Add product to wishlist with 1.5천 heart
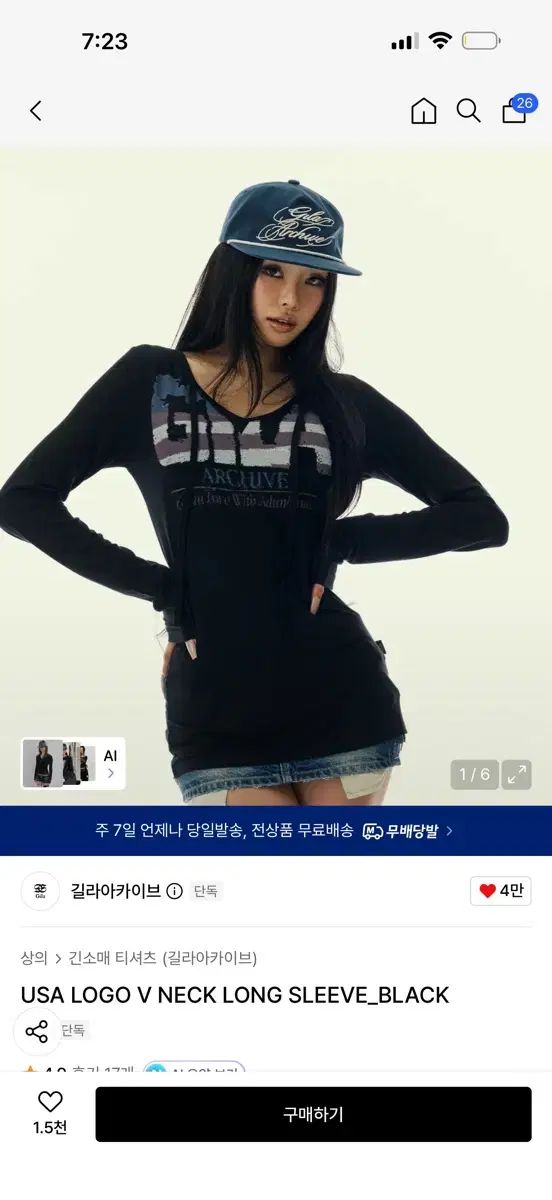The height and width of the screenshot is (1200, 552). coord(50,1113)
